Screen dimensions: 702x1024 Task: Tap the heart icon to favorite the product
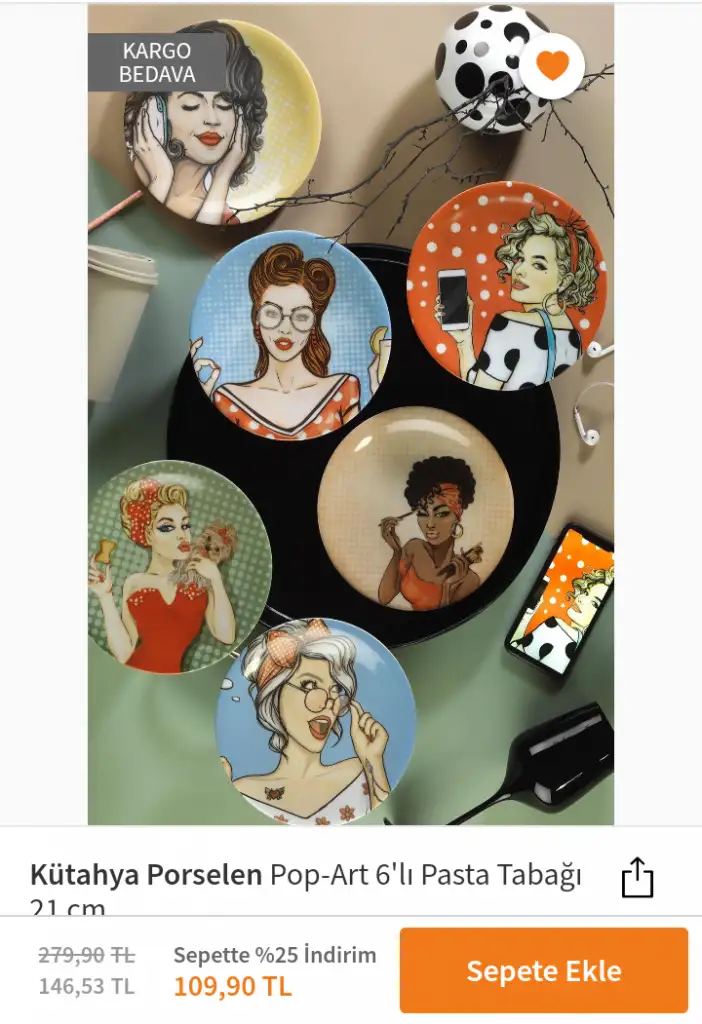pyautogui.click(x=551, y=66)
